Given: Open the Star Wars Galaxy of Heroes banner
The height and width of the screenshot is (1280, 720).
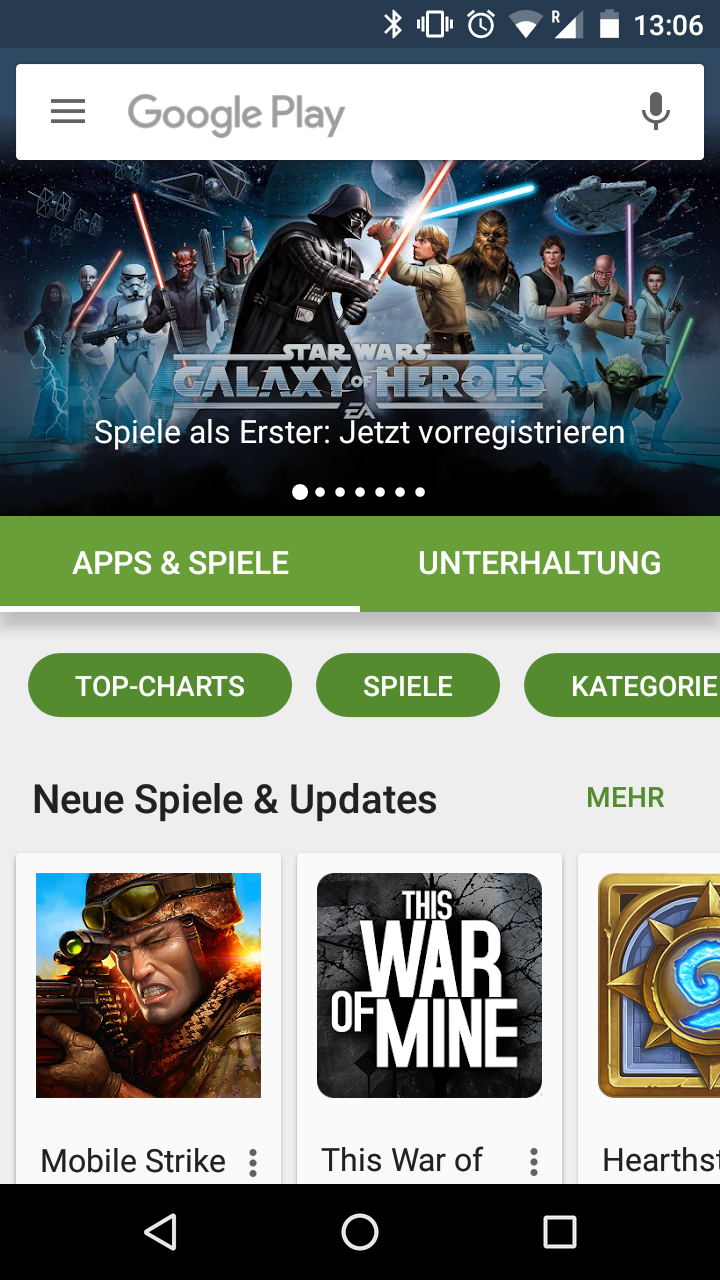Looking at the screenshot, I should (360, 338).
